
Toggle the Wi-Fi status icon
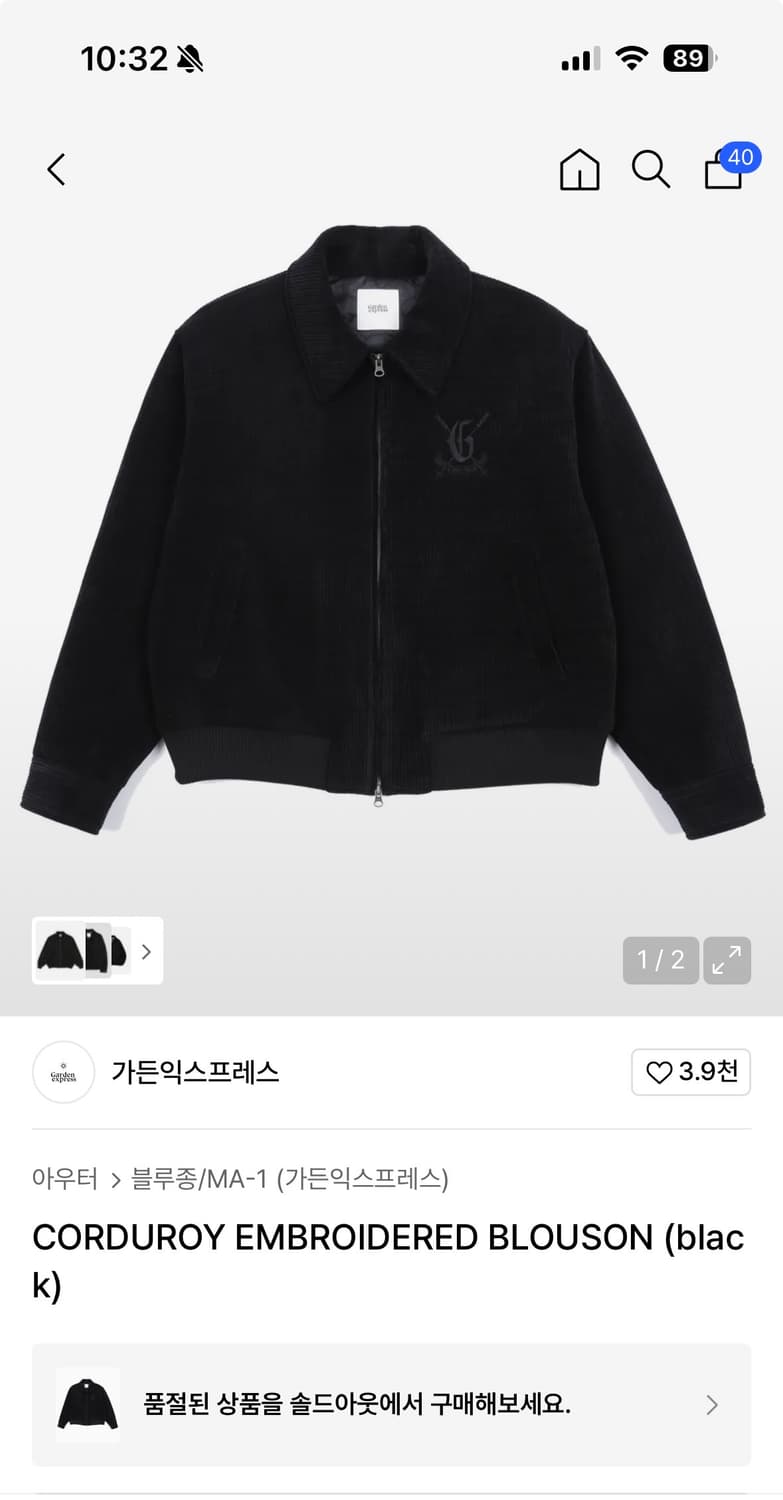(x=632, y=58)
